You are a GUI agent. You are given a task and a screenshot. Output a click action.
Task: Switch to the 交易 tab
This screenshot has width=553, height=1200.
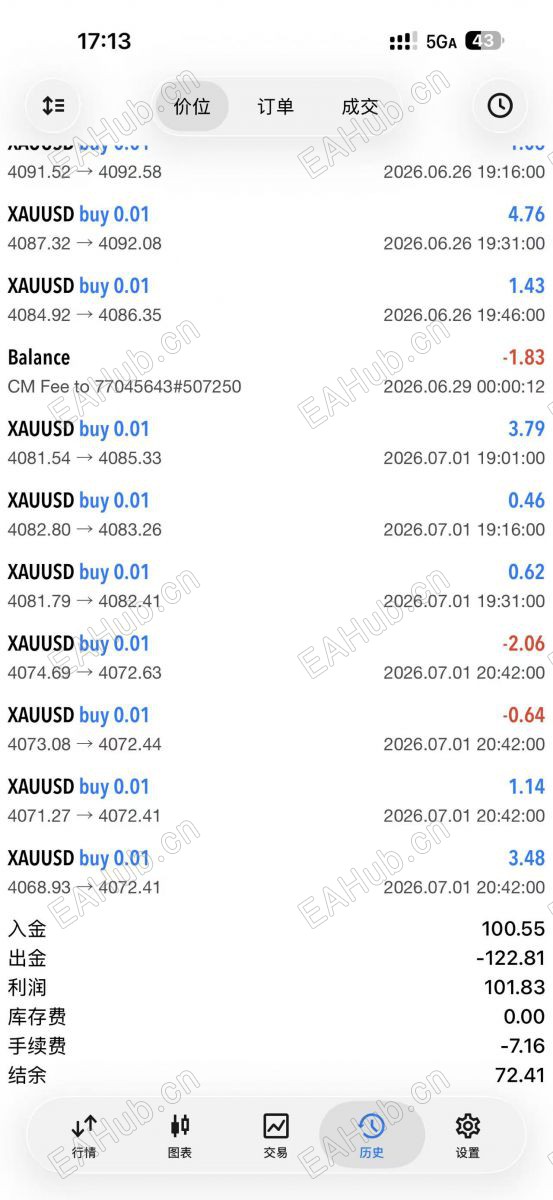(276, 1137)
